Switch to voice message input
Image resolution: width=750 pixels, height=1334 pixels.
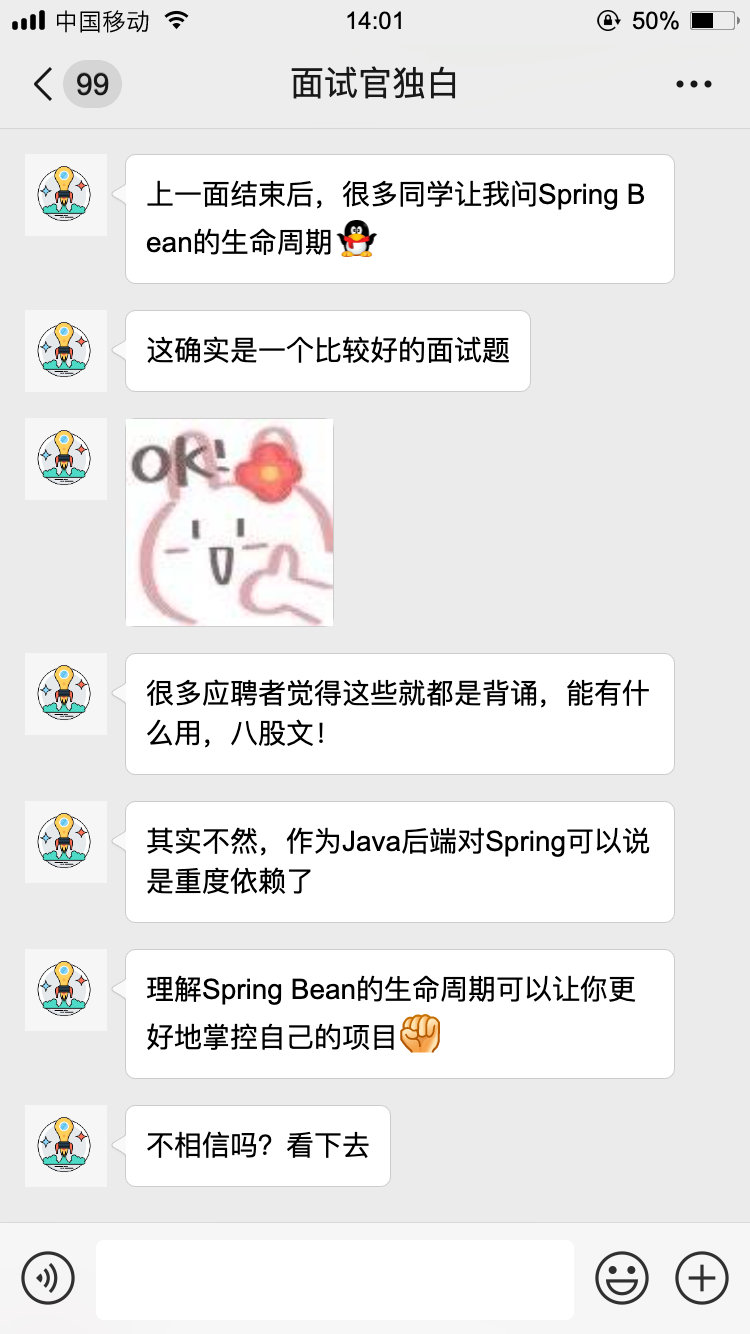tap(48, 1278)
